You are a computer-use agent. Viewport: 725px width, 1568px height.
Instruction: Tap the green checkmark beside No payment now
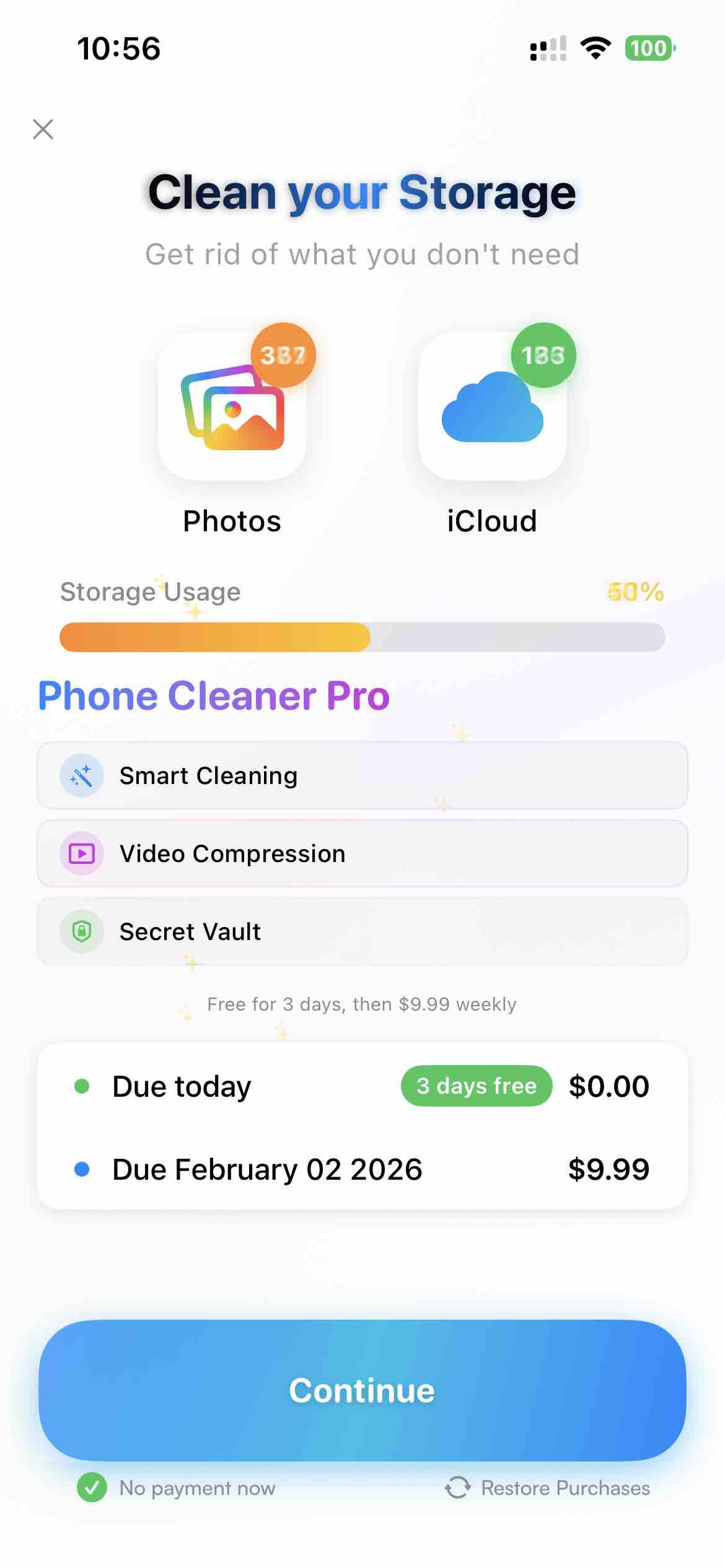pos(92,1488)
